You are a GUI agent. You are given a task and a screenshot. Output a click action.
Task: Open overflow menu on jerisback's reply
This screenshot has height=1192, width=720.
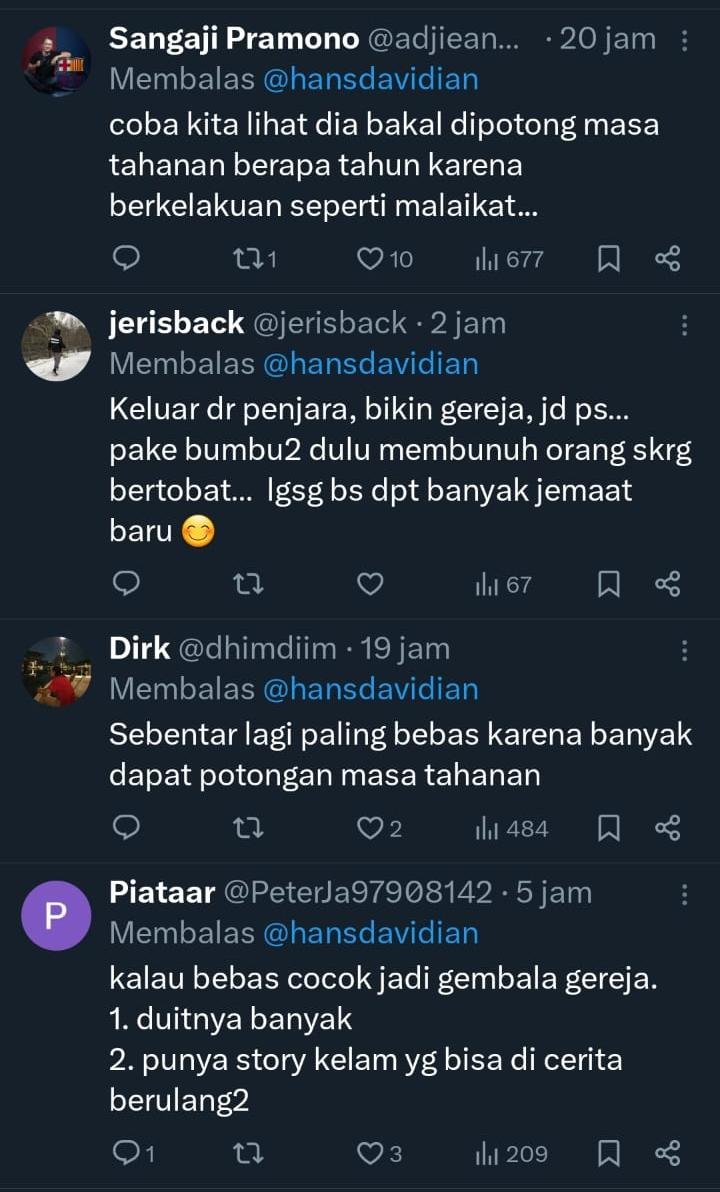tap(685, 325)
